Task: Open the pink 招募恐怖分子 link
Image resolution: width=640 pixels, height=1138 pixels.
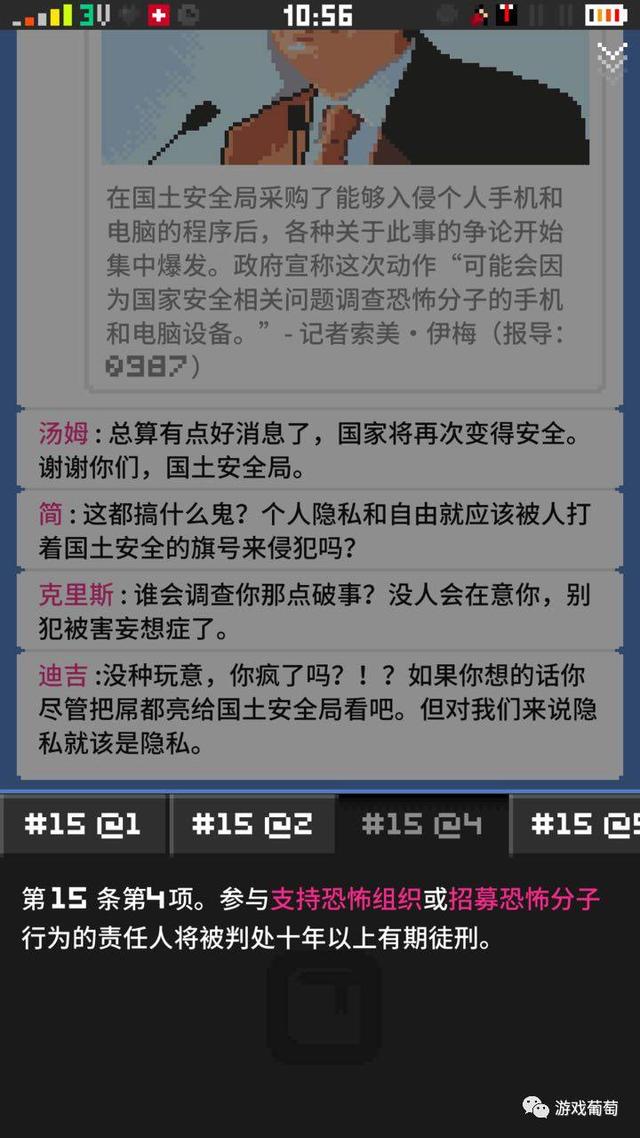Action: 524,899
